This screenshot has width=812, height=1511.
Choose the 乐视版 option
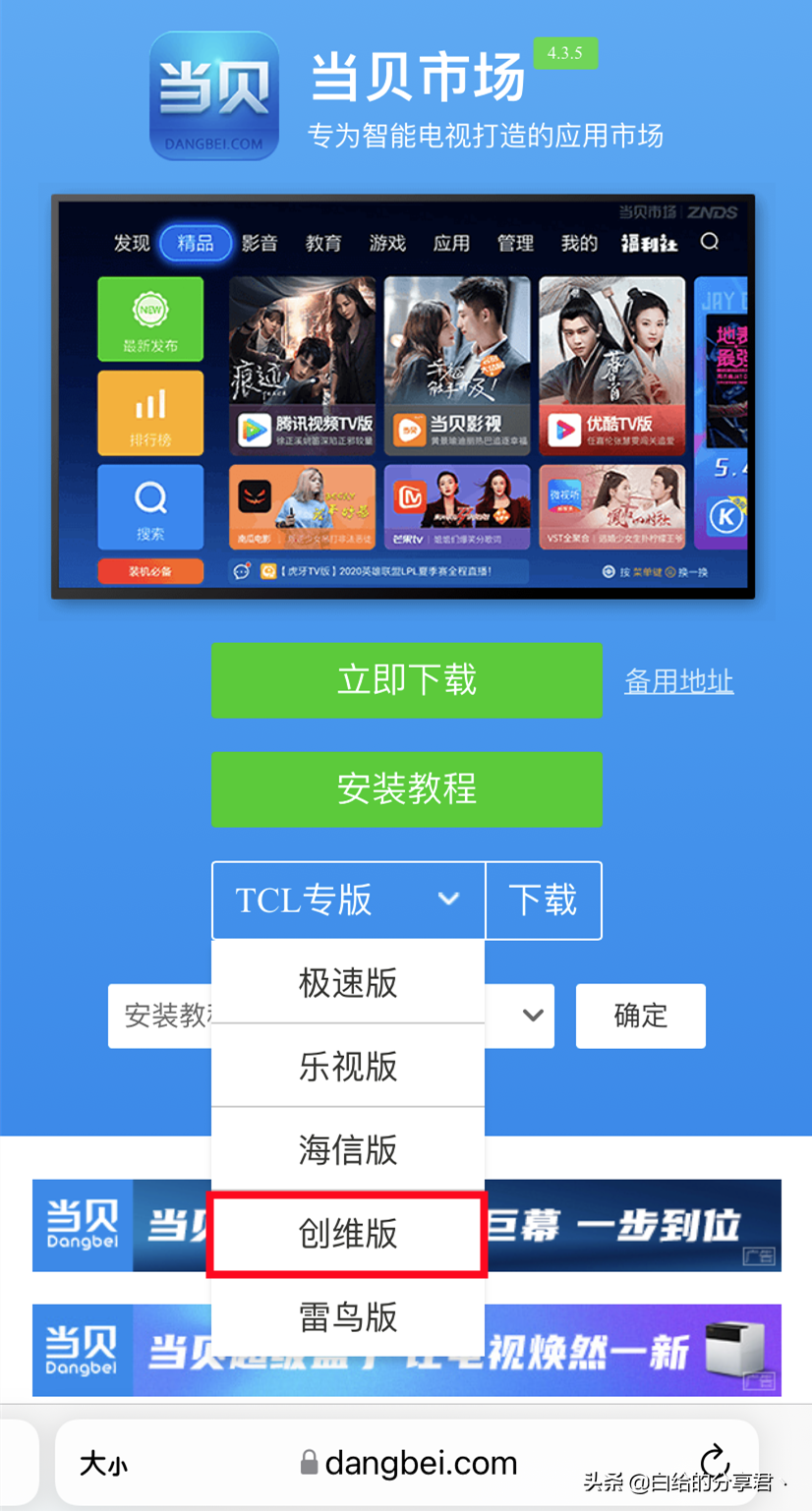coord(348,1066)
